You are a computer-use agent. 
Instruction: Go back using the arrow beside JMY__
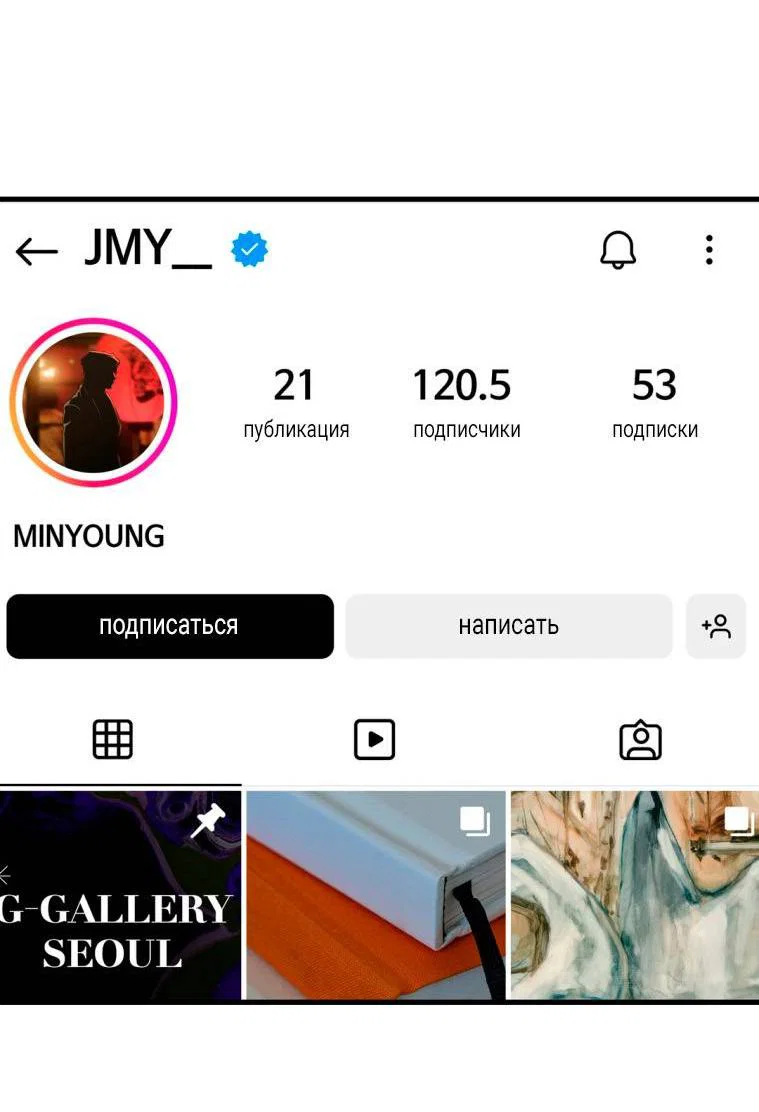pyautogui.click(x=37, y=251)
